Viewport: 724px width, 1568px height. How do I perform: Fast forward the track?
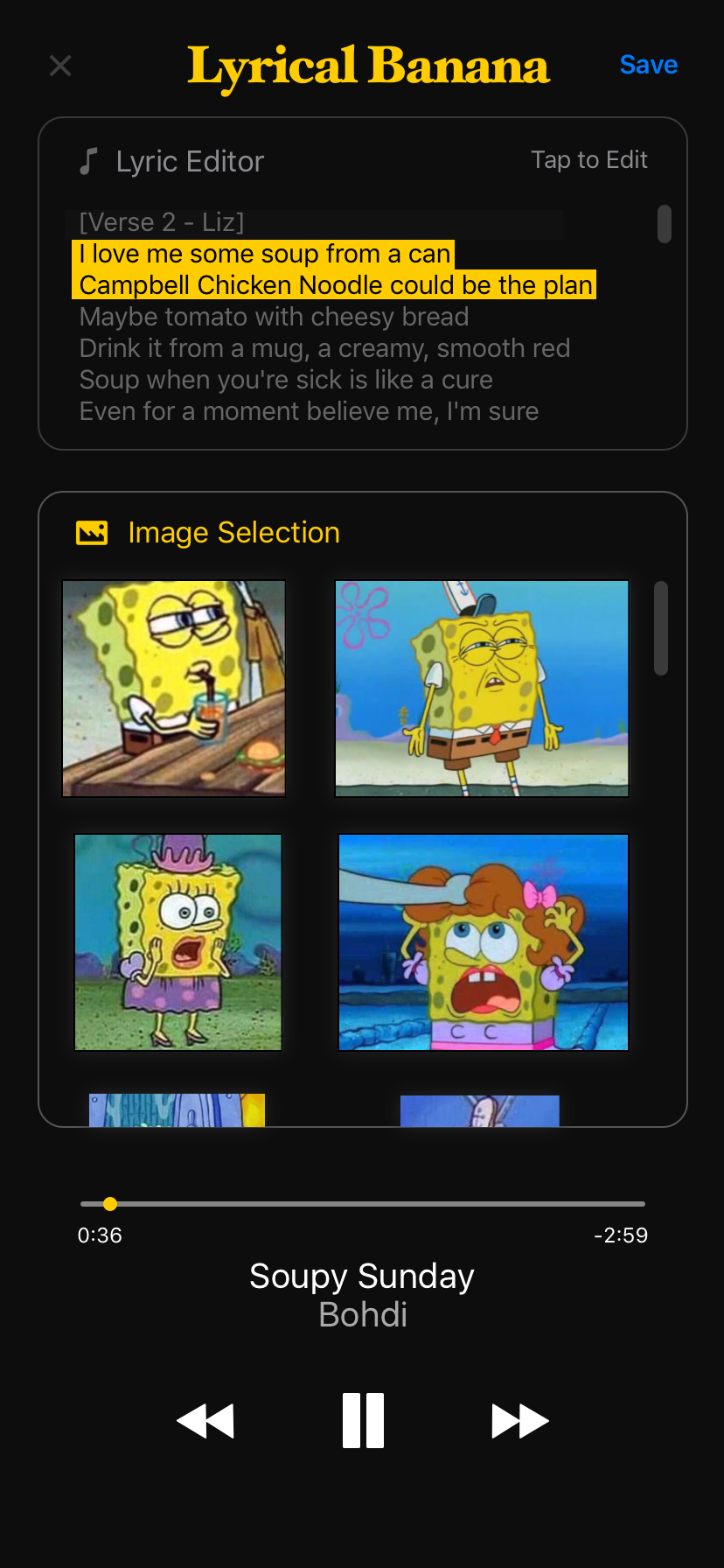coord(520,1420)
